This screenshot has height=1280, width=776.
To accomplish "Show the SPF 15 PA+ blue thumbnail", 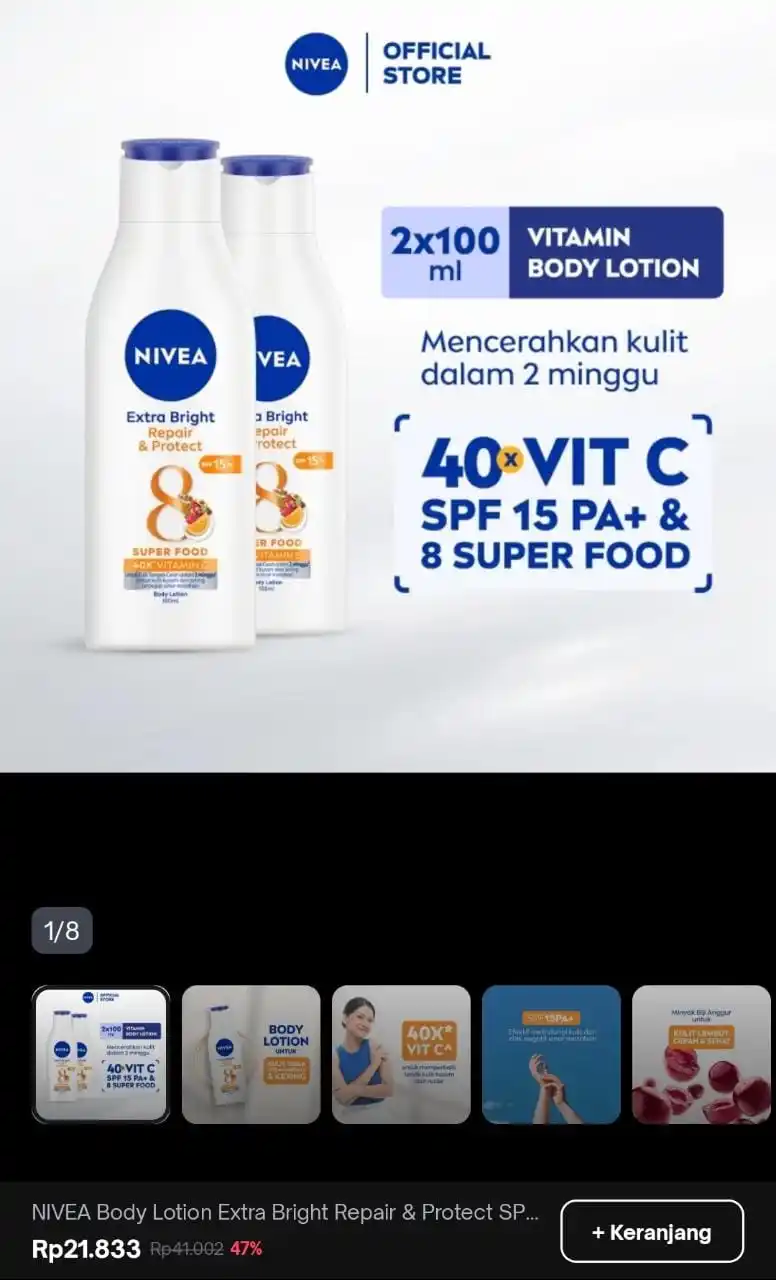I will [551, 1054].
